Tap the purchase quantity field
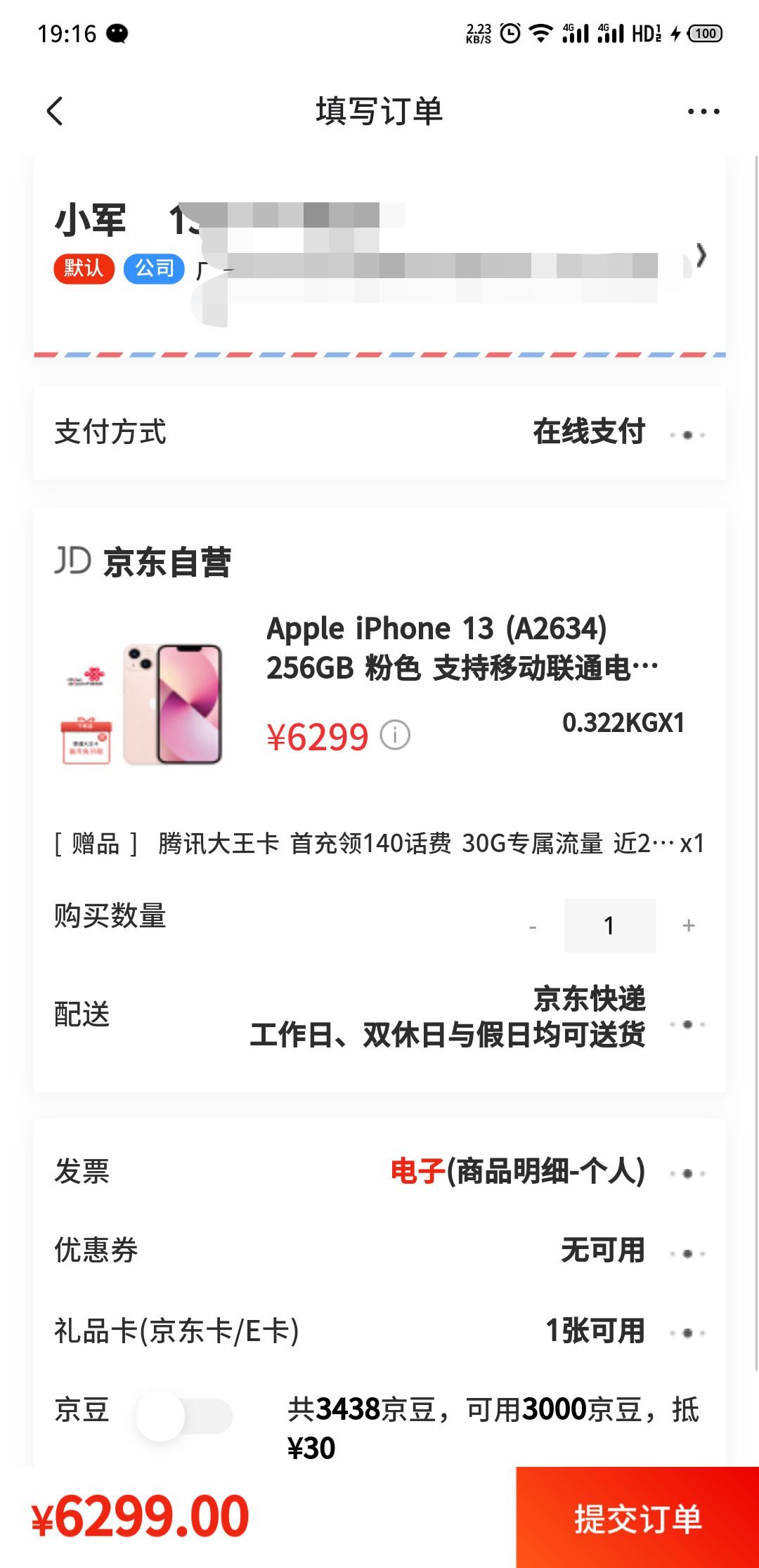 [609, 926]
